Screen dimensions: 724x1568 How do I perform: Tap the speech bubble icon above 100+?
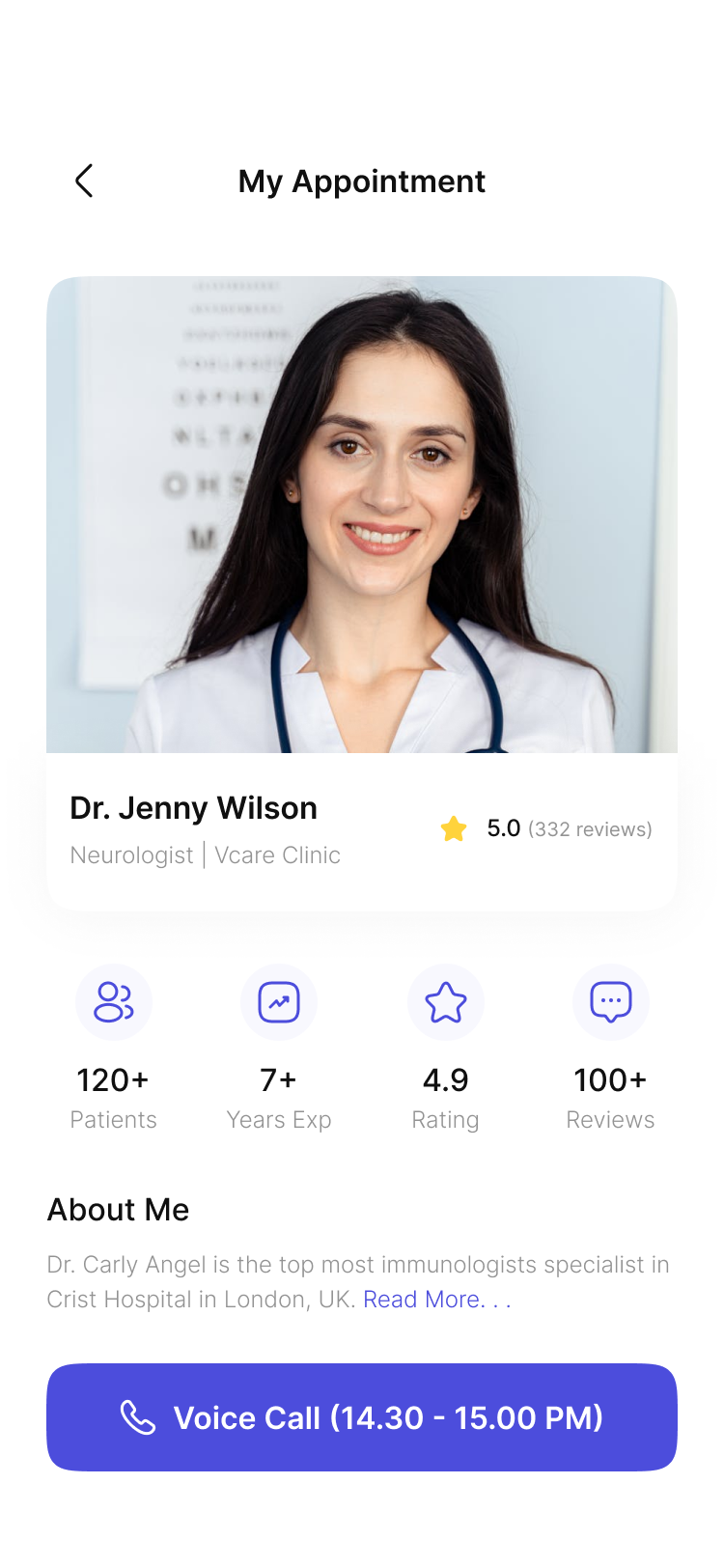tap(610, 1002)
